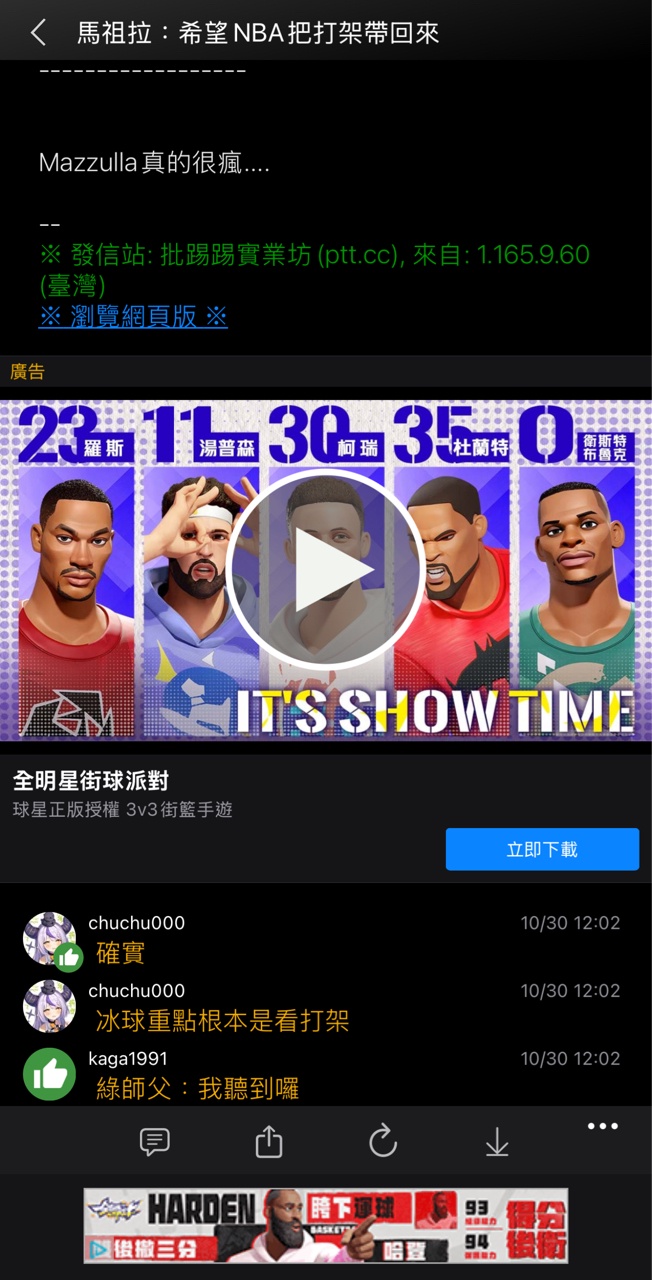Tap the 立即下載 download button

point(541,849)
